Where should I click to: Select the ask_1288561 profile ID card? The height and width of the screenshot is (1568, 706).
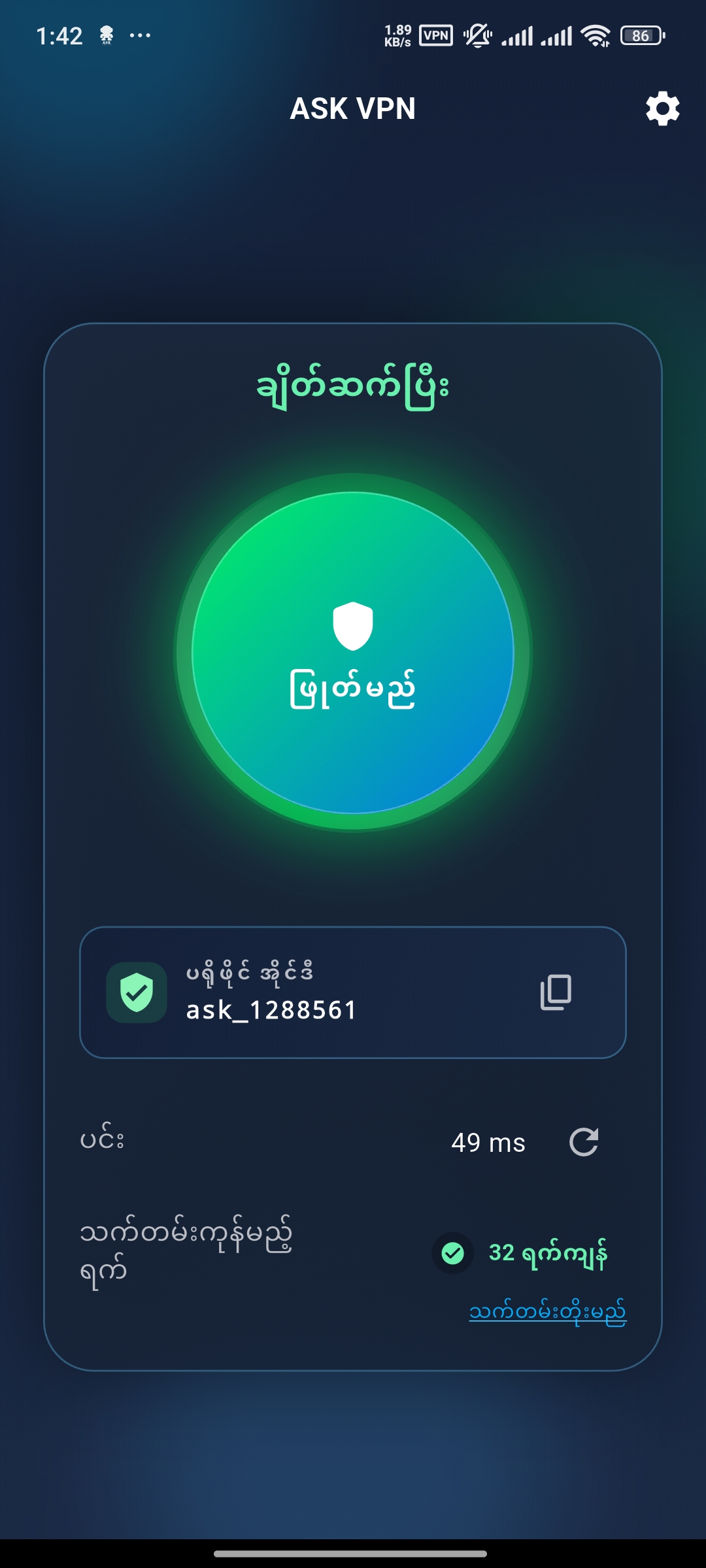353,994
